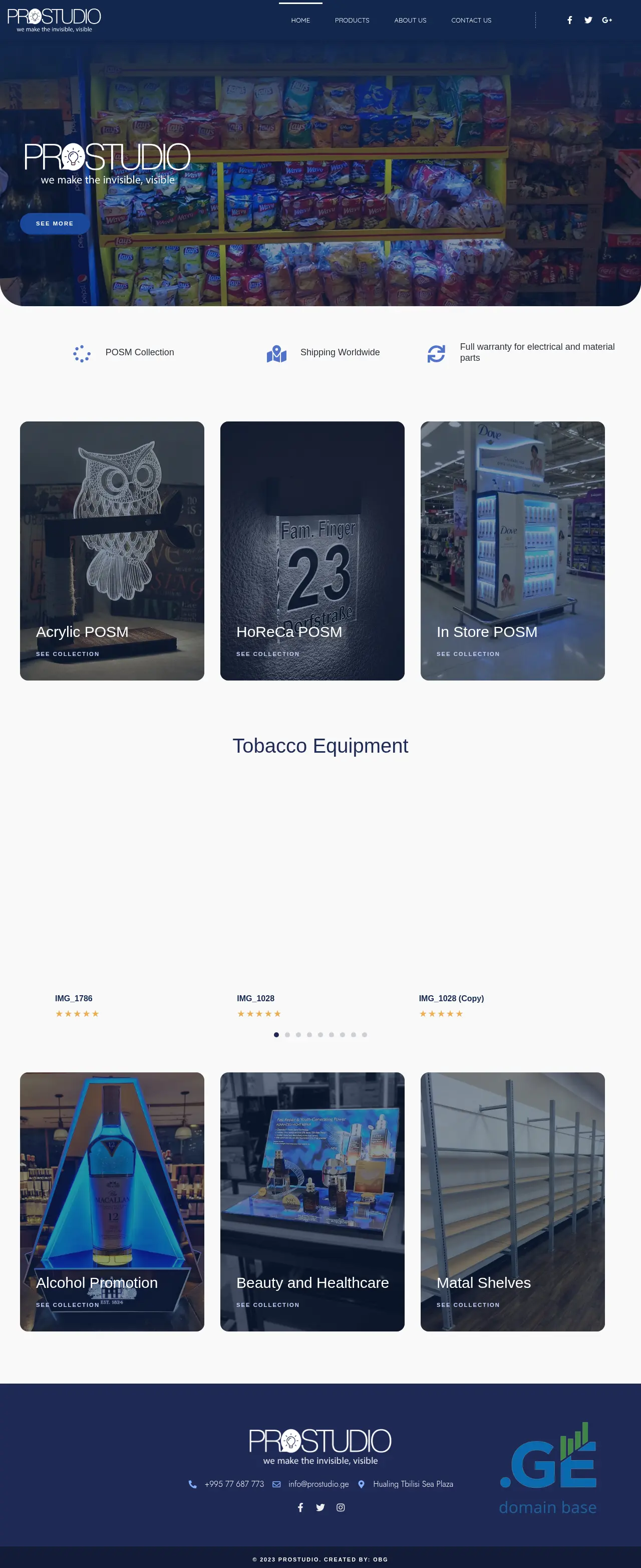The image size is (641, 1568).
Task: Select the second carousel page dot
Action: click(x=287, y=1035)
